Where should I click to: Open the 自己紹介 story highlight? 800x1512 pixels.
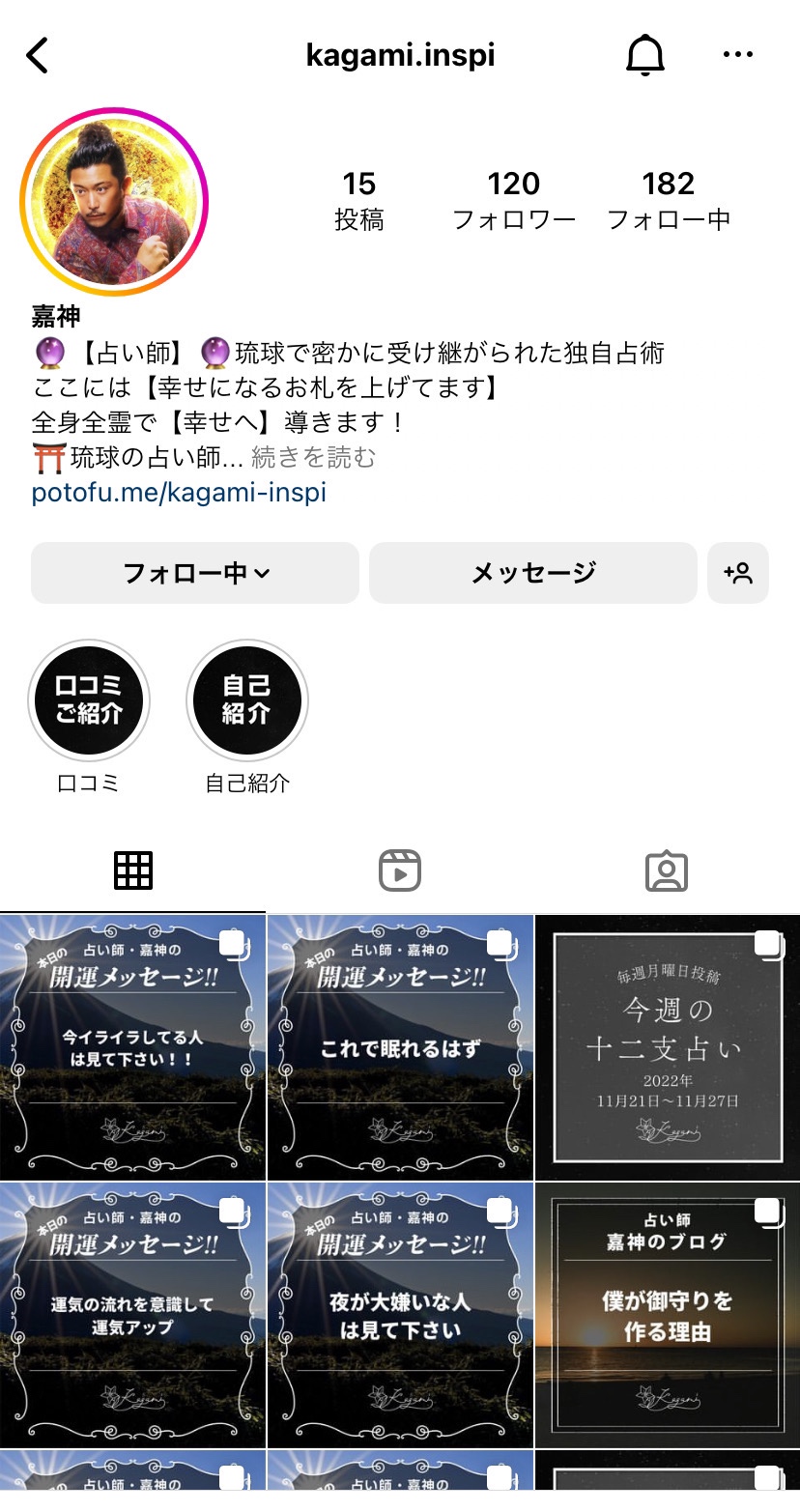[246, 701]
